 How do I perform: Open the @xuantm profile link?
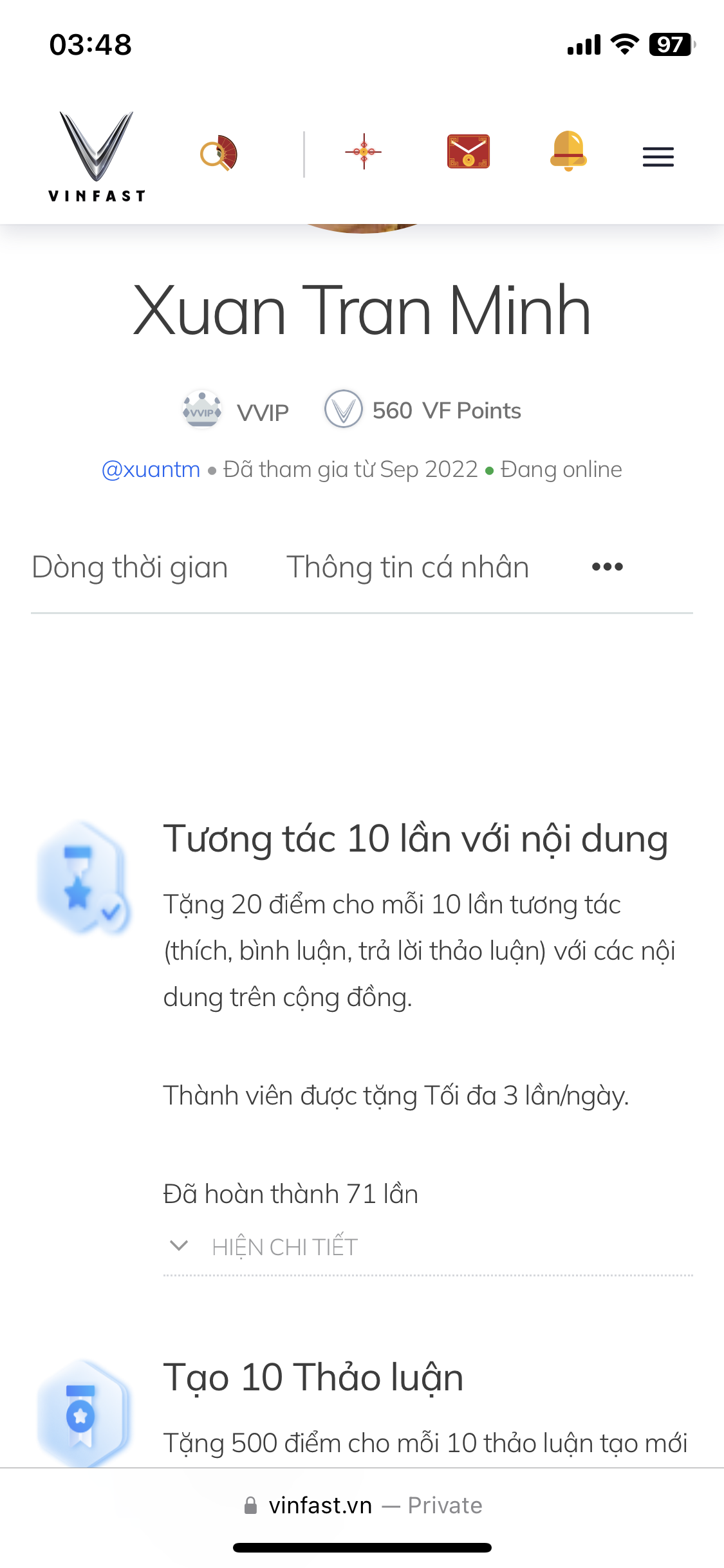pyautogui.click(x=151, y=470)
